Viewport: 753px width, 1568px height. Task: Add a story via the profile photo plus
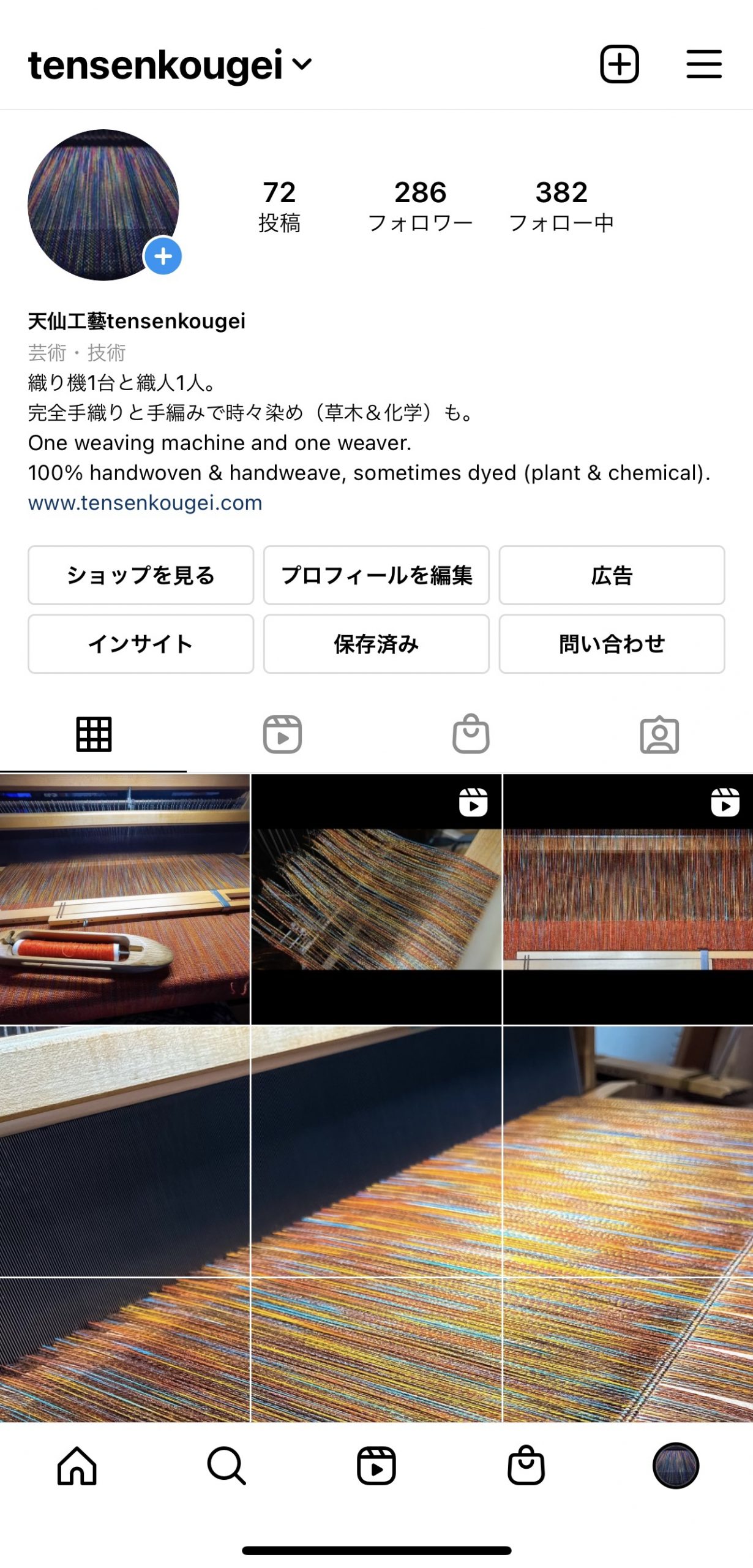pyautogui.click(x=163, y=256)
